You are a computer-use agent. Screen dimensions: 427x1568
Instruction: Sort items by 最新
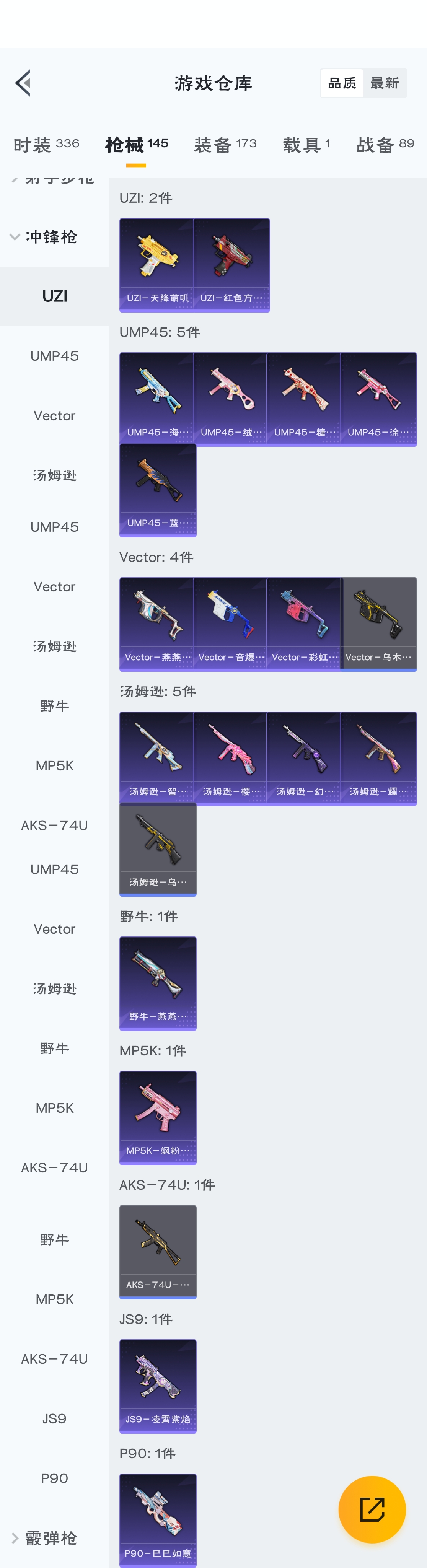[385, 83]
